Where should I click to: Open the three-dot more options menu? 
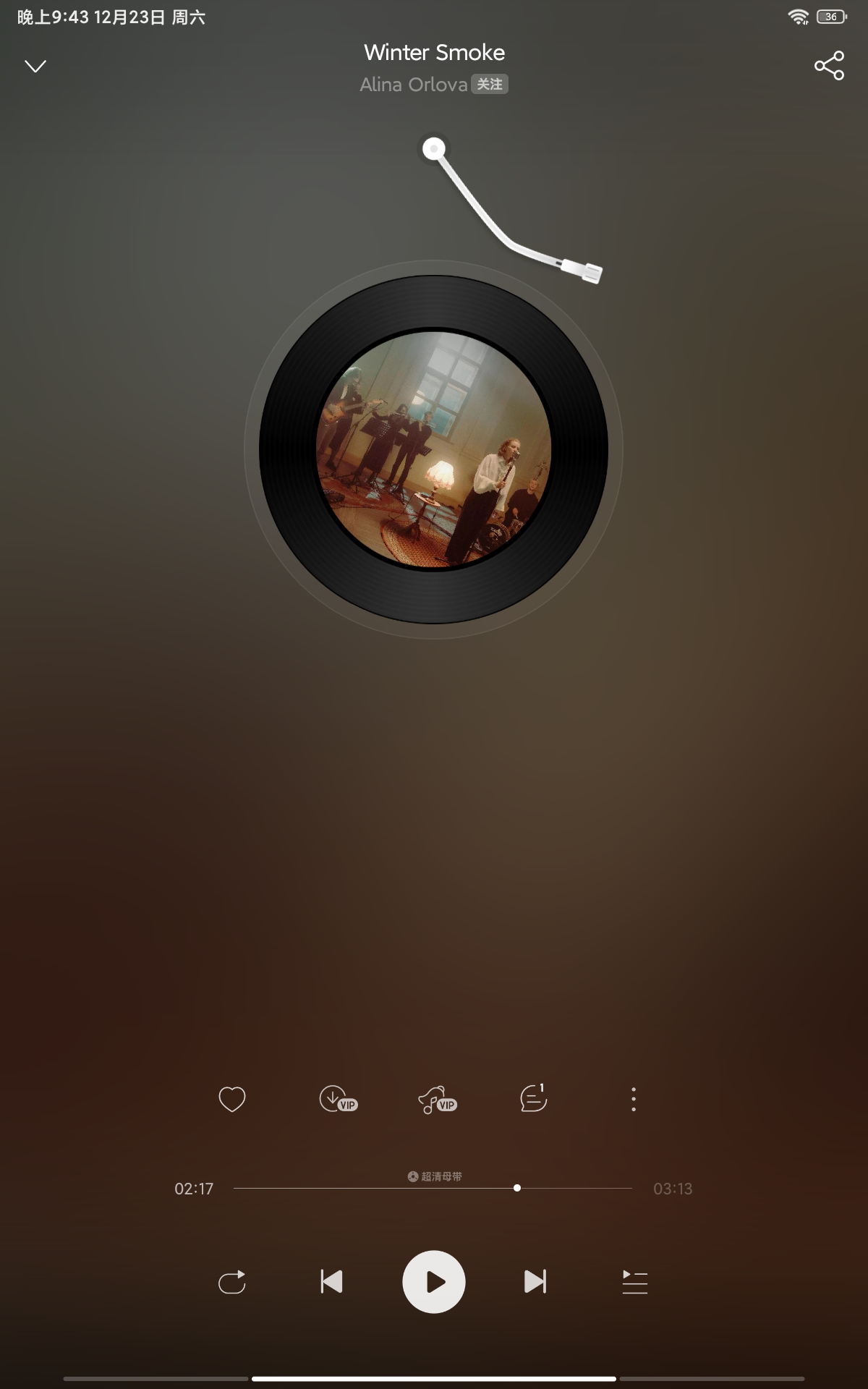tap(634, 1099)
